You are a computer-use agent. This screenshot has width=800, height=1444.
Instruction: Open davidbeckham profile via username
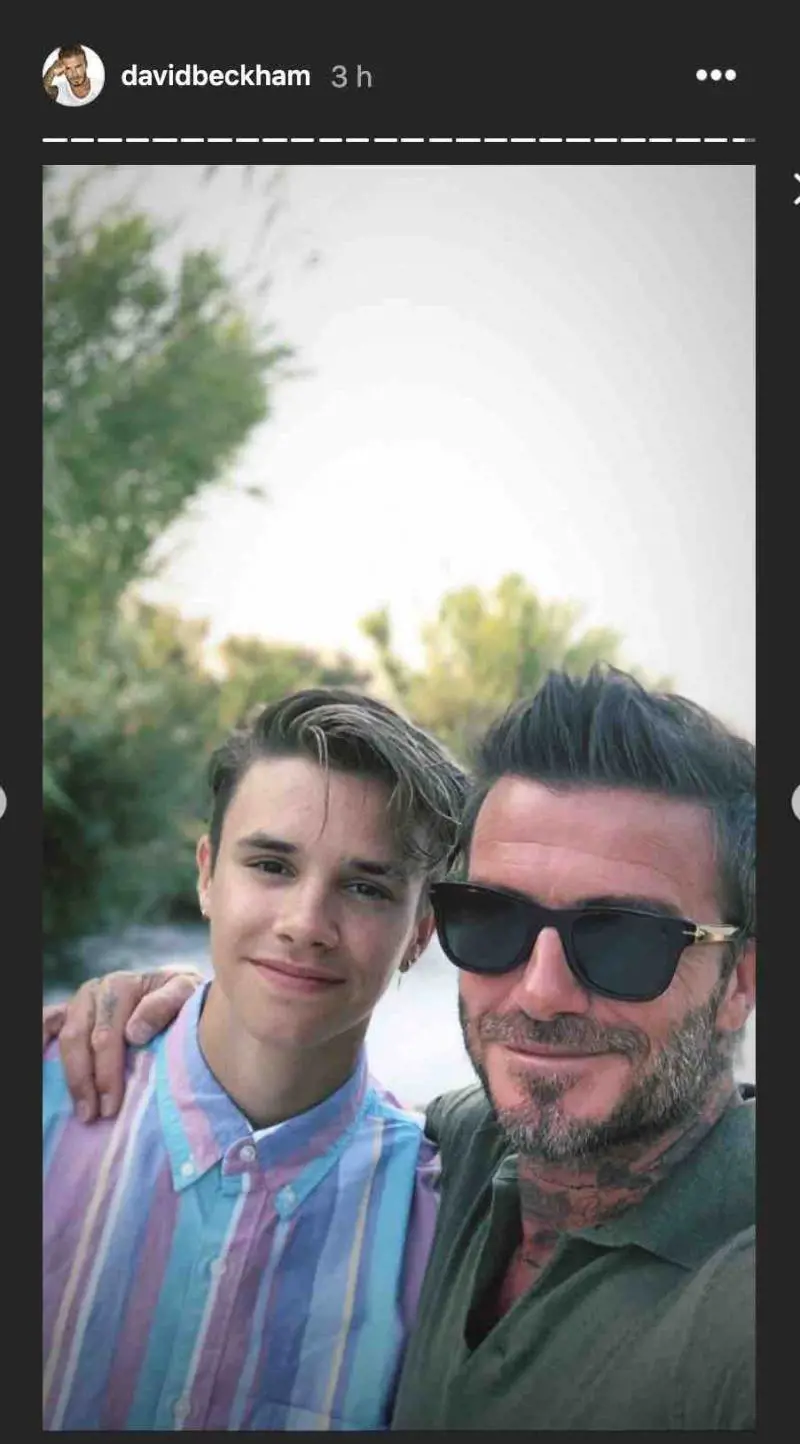[x=215, y=76]
